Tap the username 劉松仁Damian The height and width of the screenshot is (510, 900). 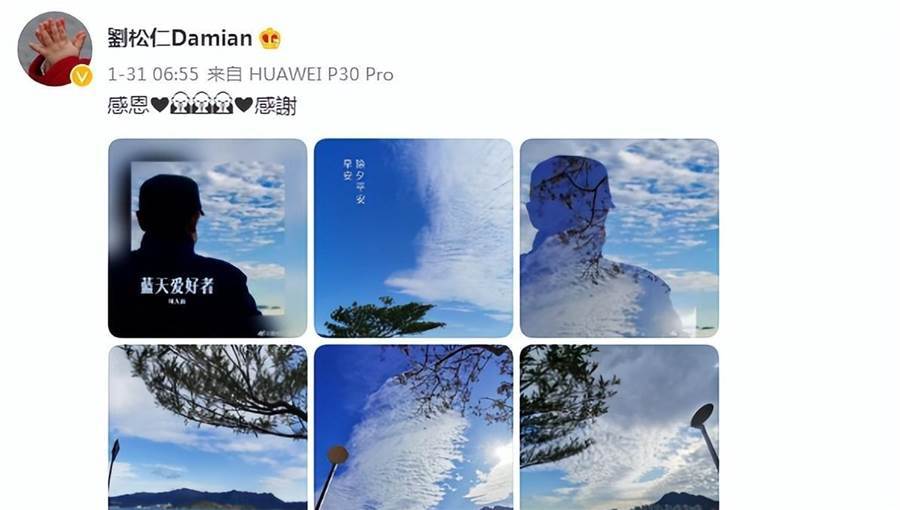coord(179,39)
